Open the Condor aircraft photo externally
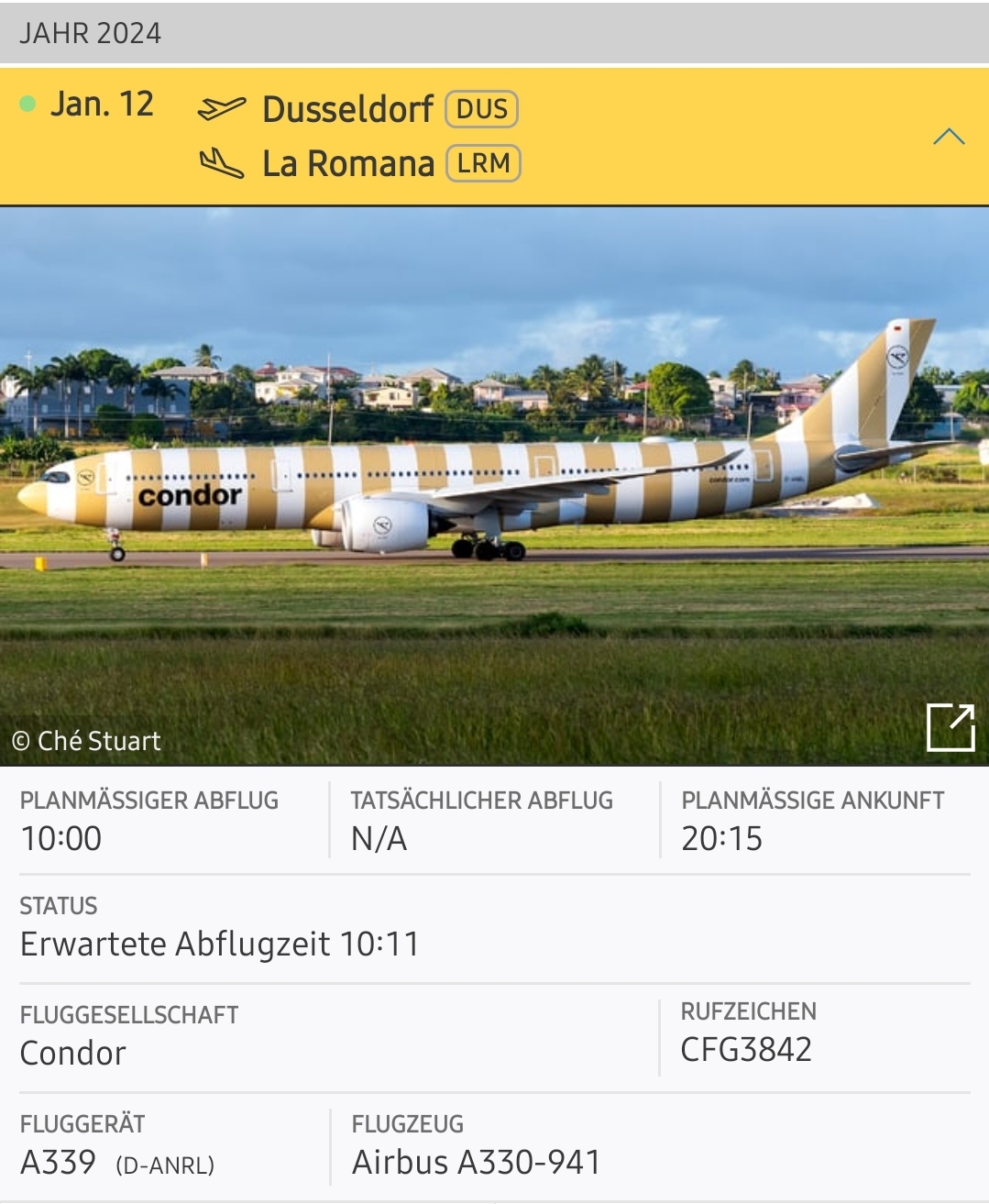This screenshot has width=989, height=1204. pyautogui.click(x=951, y=727)
